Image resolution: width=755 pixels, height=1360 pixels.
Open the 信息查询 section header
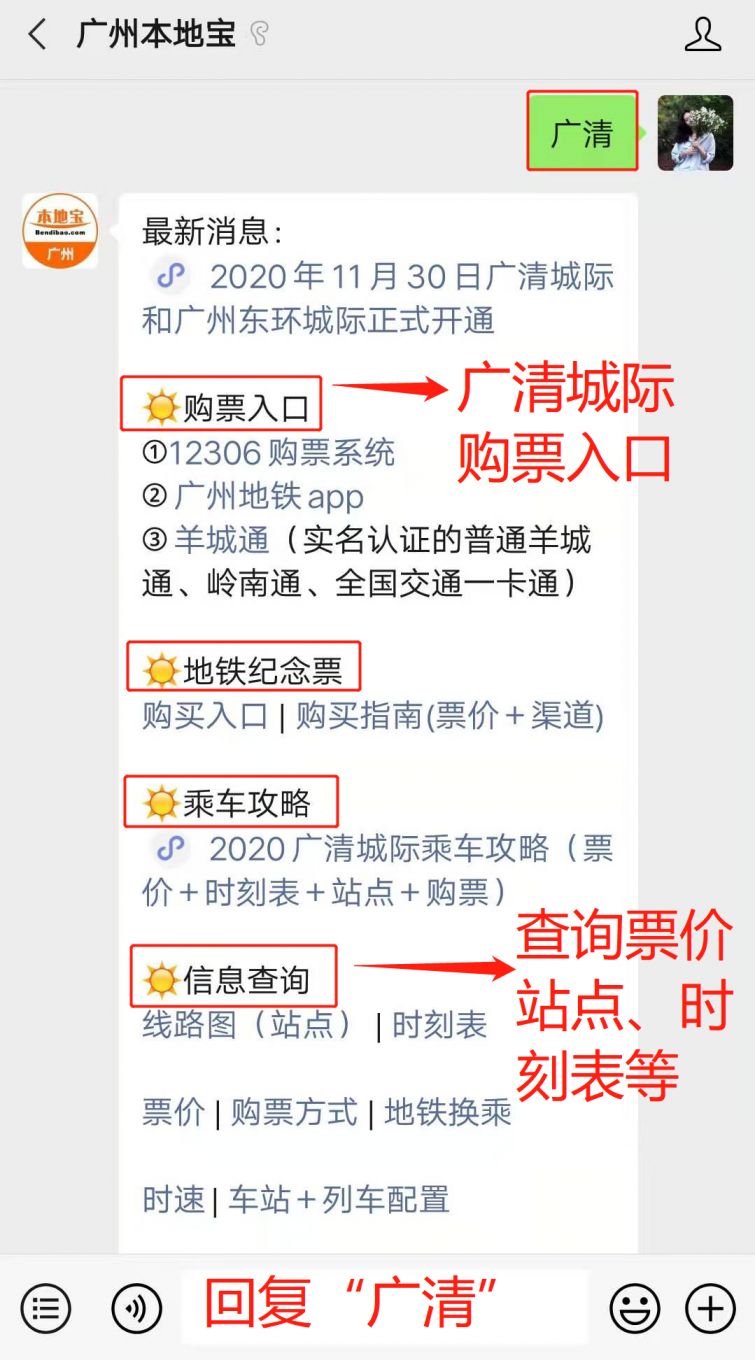coord(230,975)
